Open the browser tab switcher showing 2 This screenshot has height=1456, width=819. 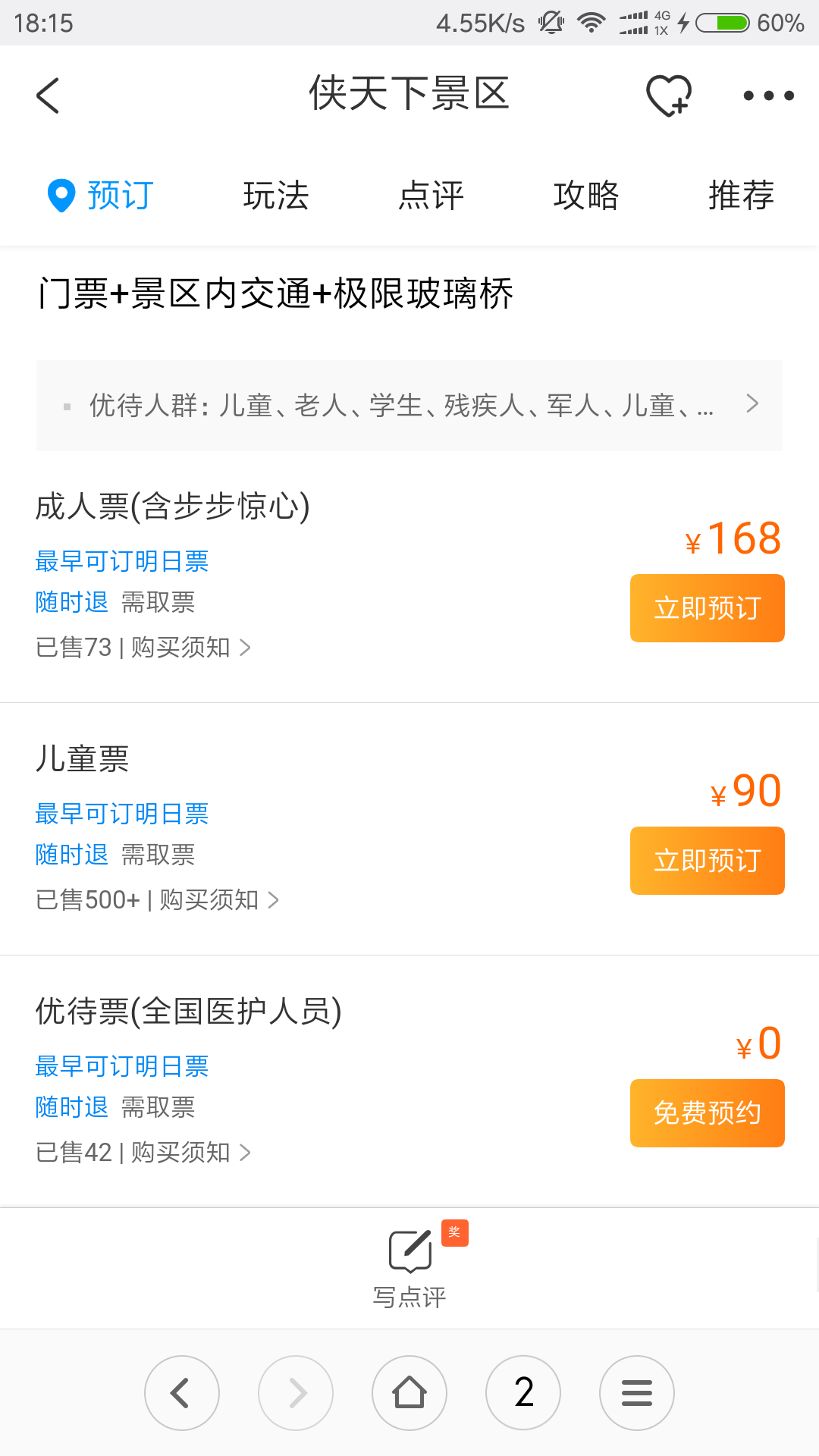[x=523, y=1393]
